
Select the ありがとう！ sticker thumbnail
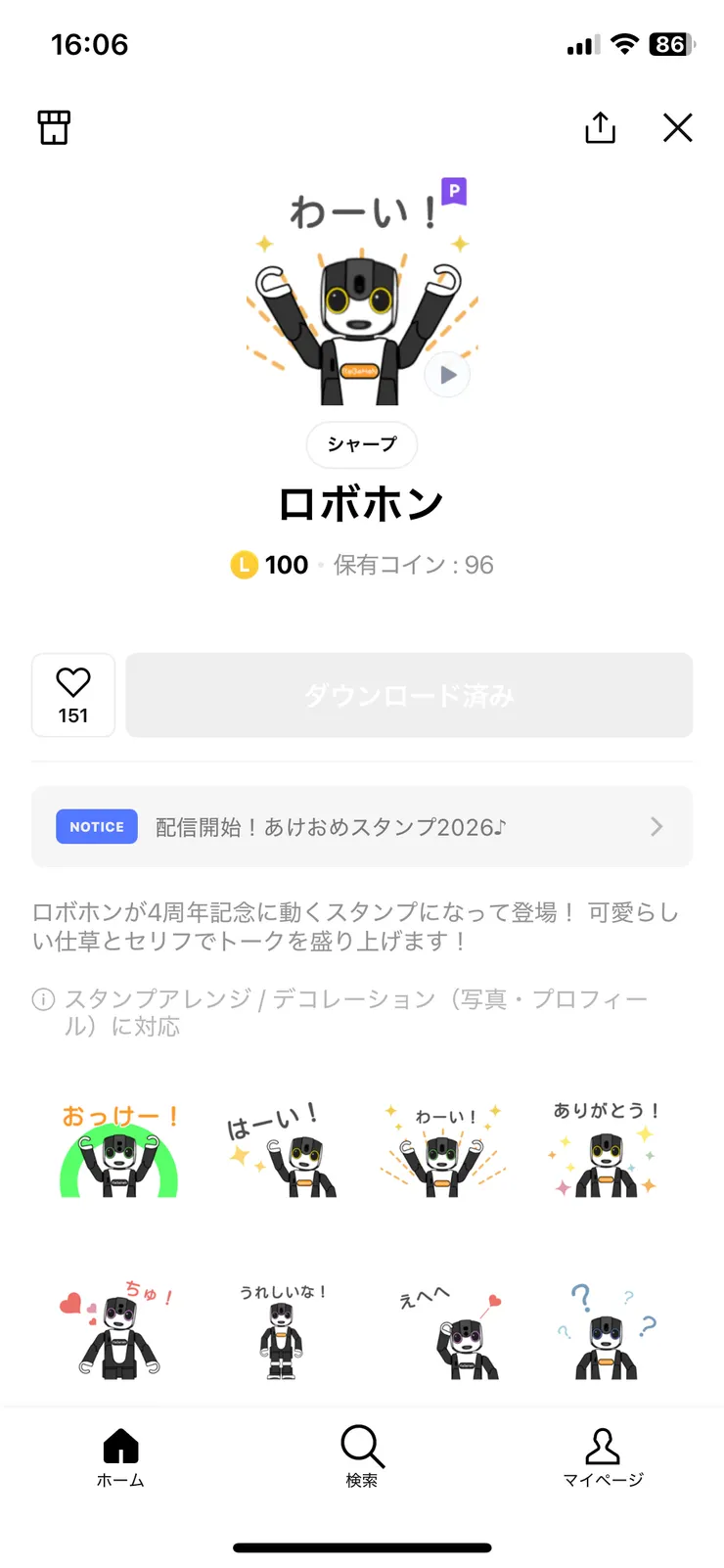coord(604,1152)
